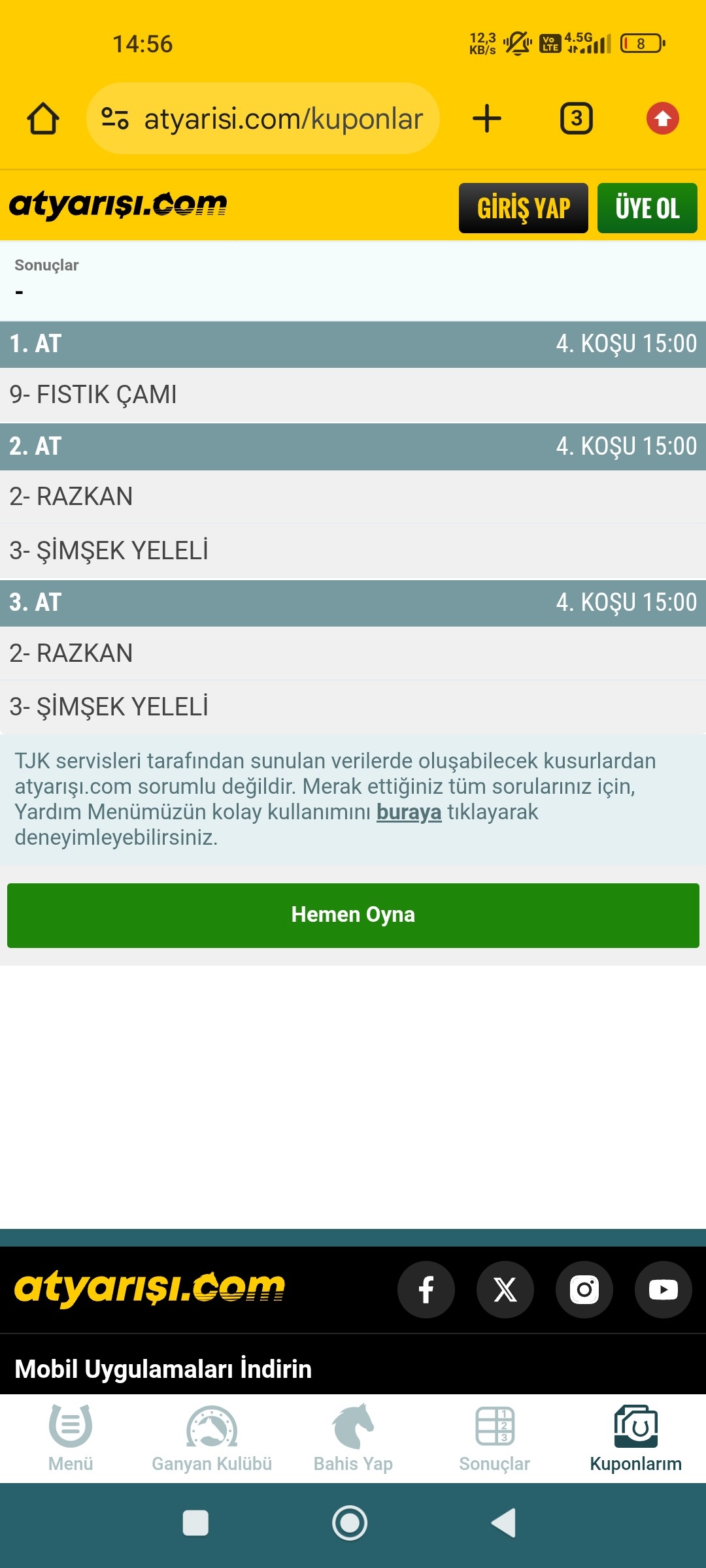
Task: Switch to the Ganyan Kulübü tab
Action: coord(212,1438)
